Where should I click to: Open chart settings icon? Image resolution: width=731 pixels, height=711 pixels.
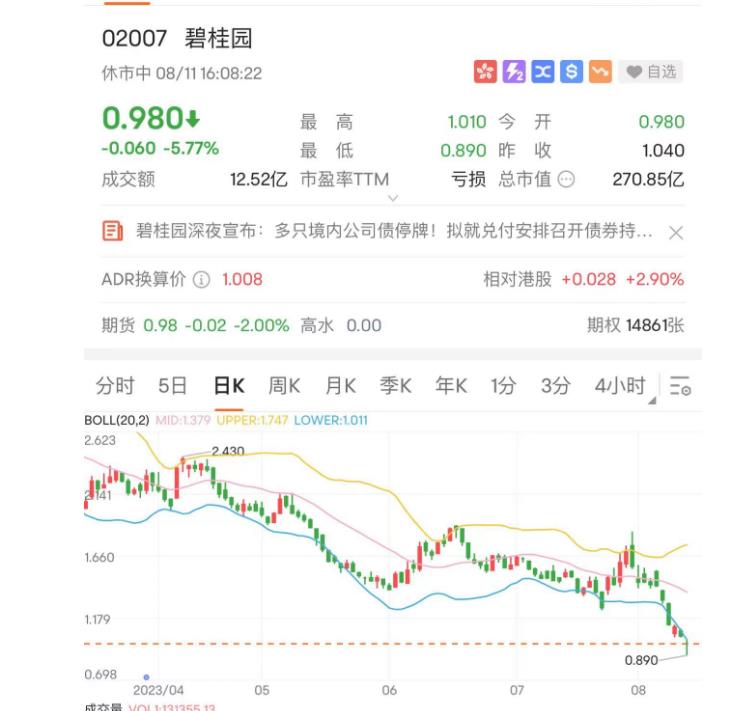click(681, 387)
